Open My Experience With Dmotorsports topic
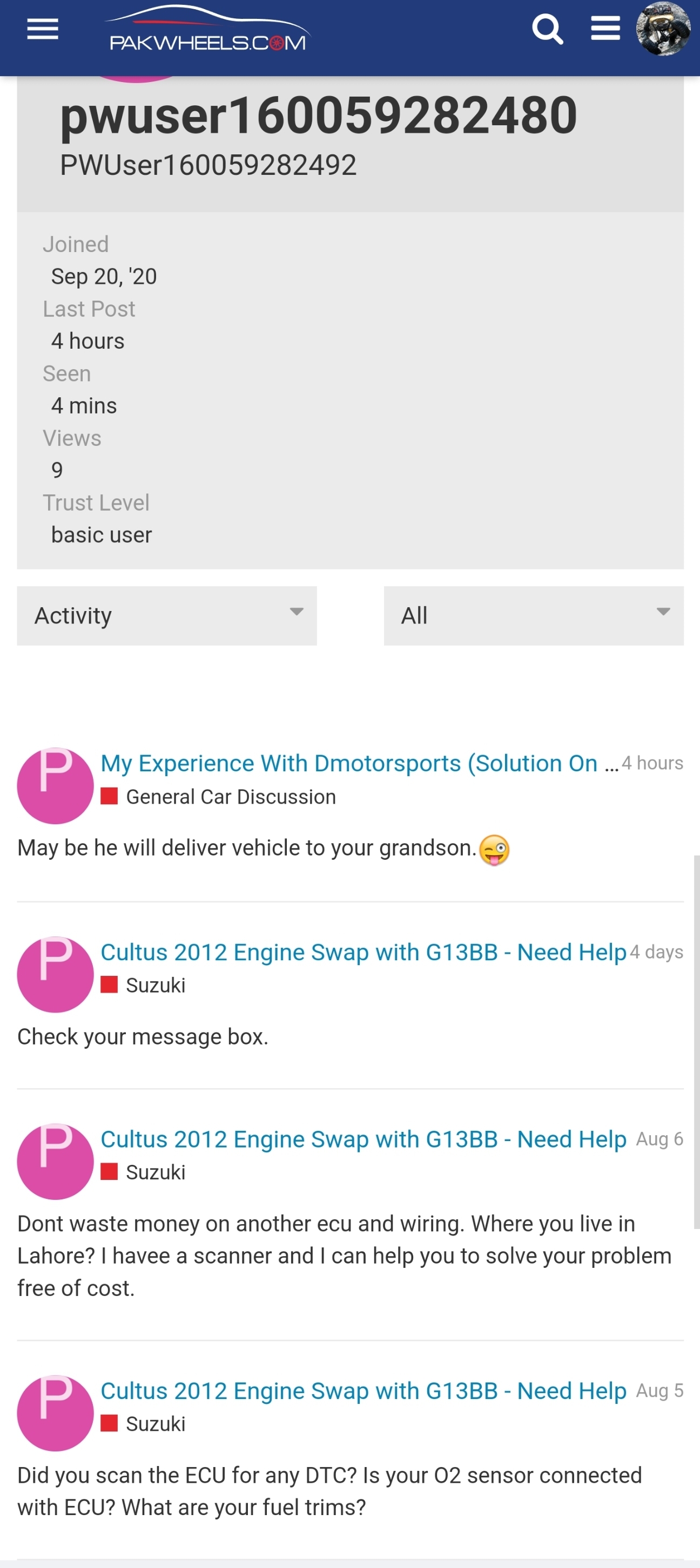Viewport: 700px width, 1568px height. [x=359, y=763]
